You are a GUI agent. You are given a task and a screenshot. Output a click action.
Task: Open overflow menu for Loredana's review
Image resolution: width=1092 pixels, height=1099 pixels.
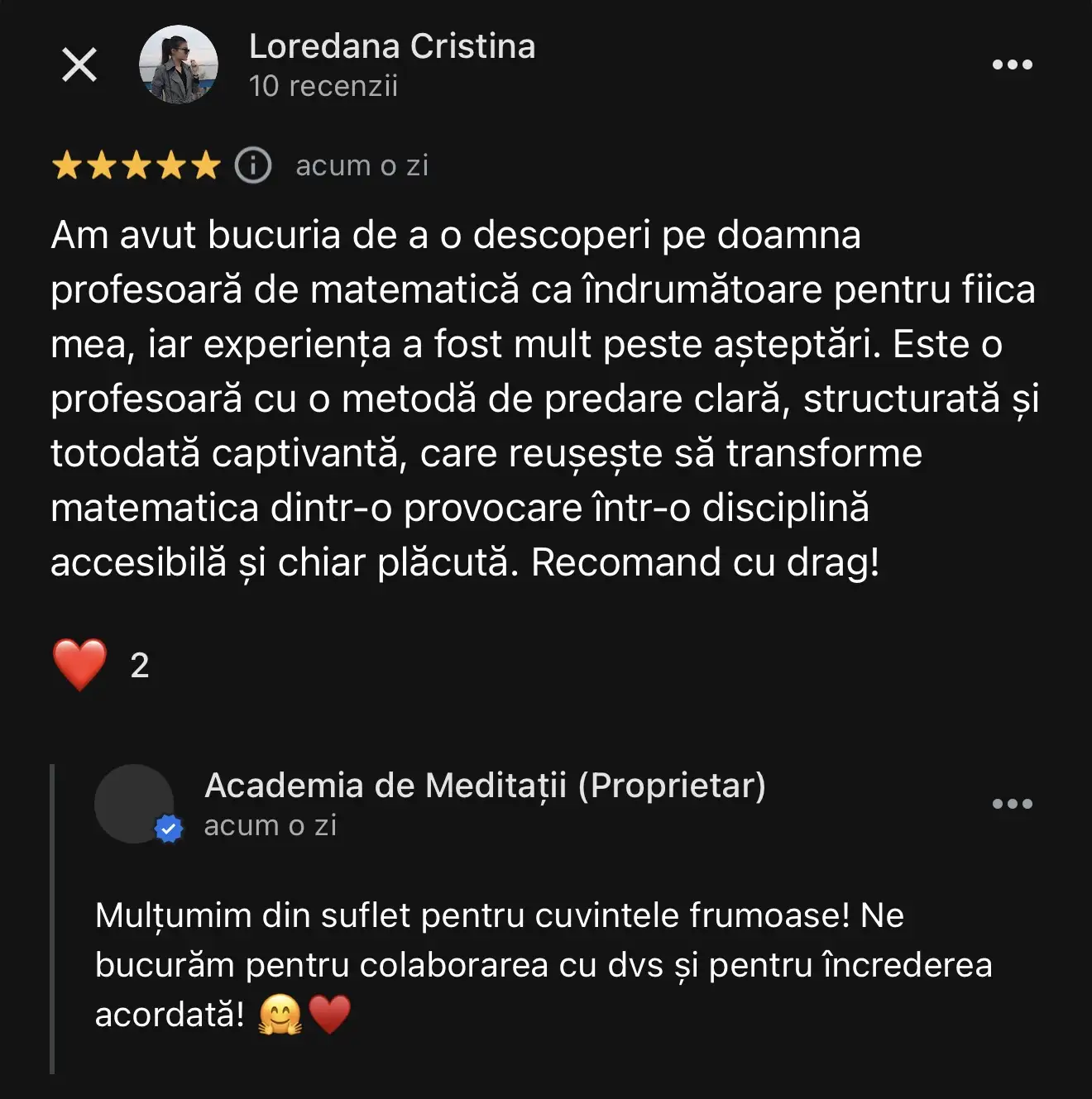tap(1012, 65)
